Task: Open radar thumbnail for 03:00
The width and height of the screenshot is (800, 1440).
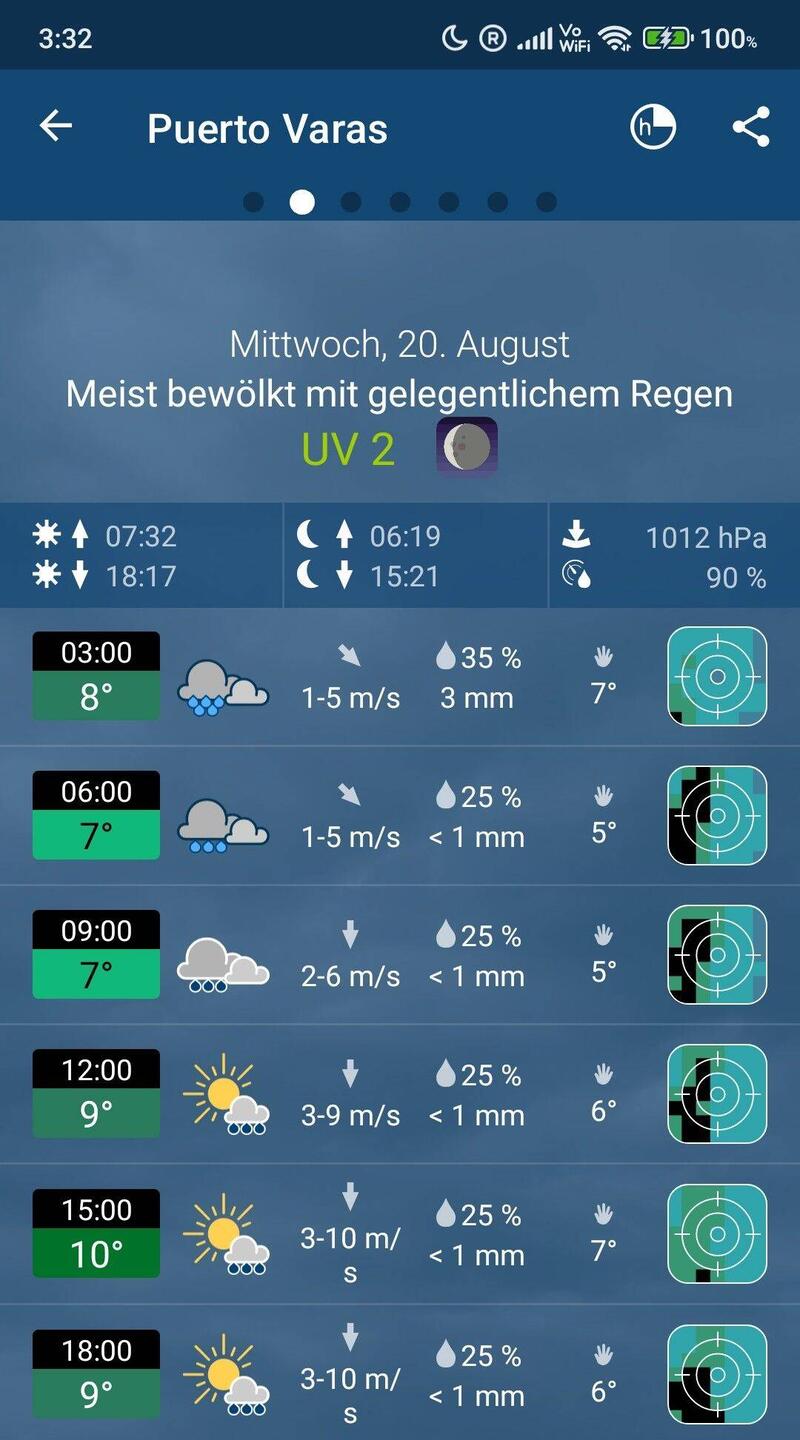Action: 717,676
